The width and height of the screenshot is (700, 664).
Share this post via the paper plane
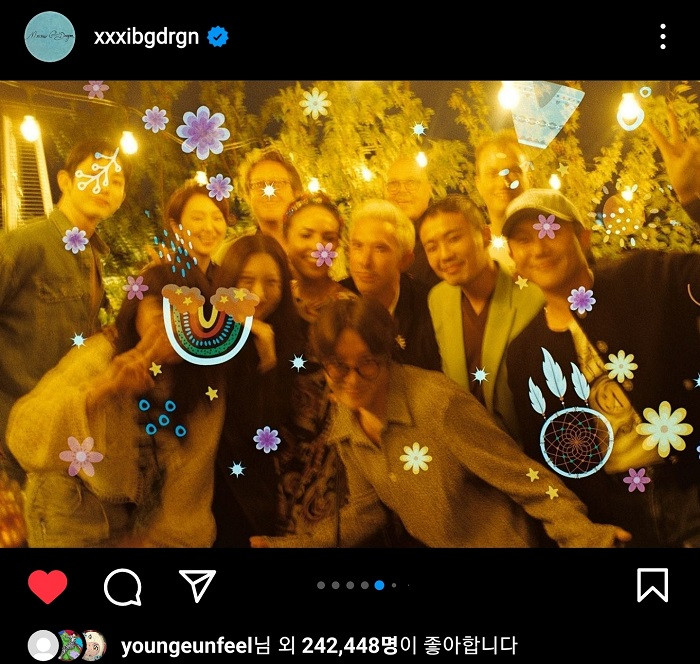(x=197, y=586)
